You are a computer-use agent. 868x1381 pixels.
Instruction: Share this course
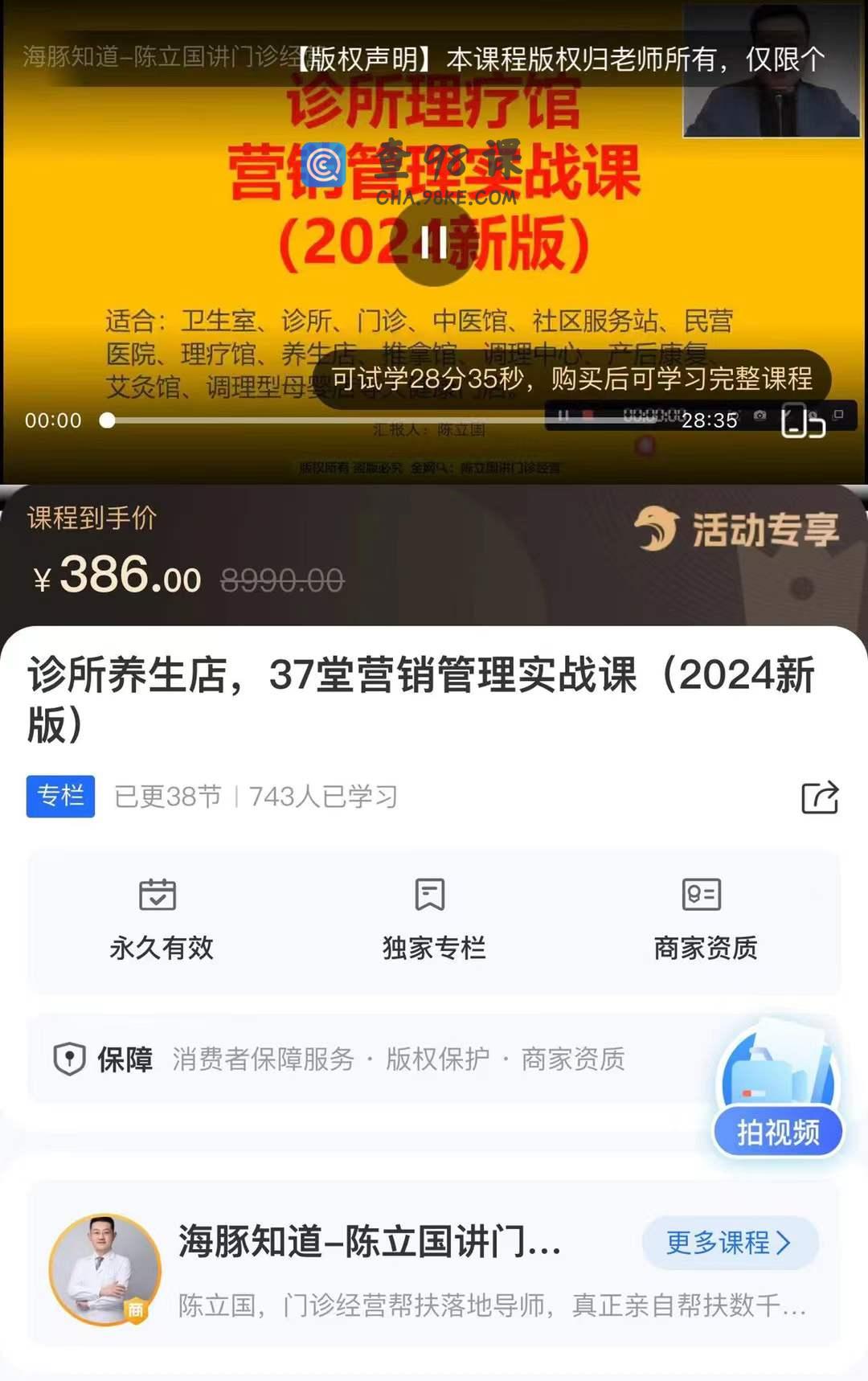coord(820,797)
